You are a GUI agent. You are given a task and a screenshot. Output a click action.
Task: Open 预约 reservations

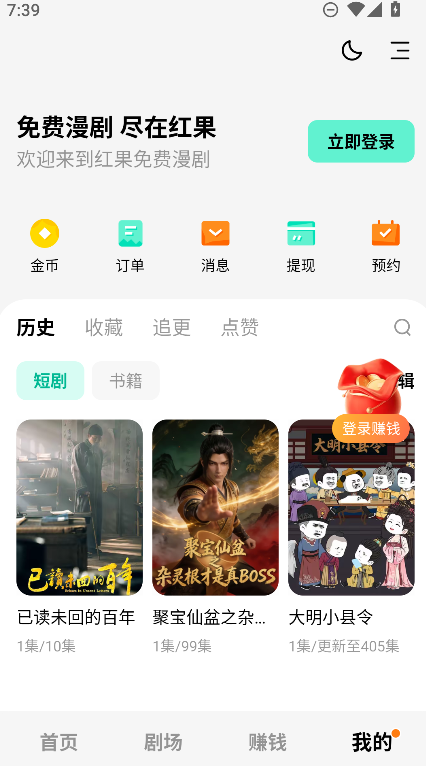[x=385, y=246]
